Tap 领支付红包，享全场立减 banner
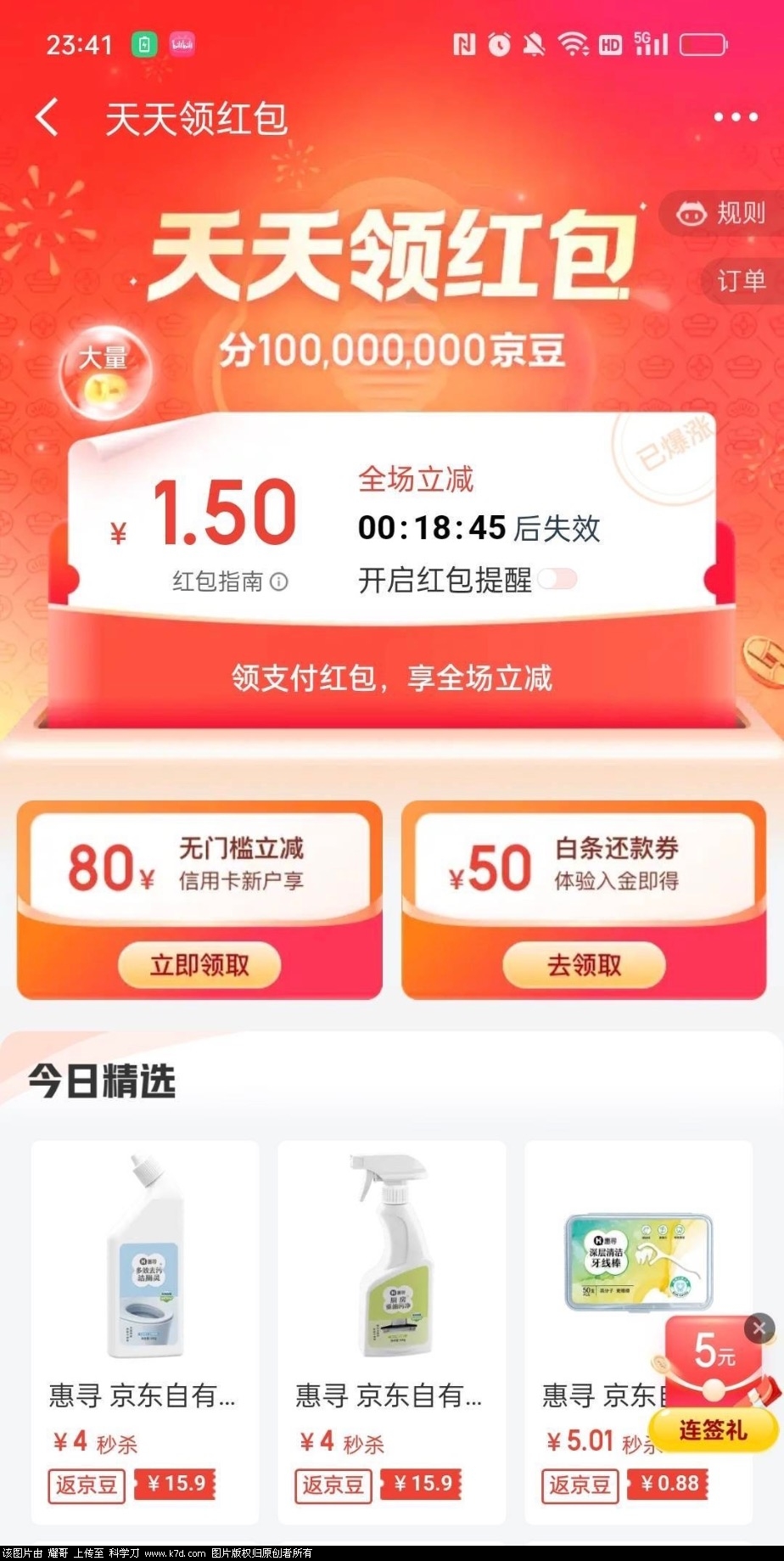 391,678
